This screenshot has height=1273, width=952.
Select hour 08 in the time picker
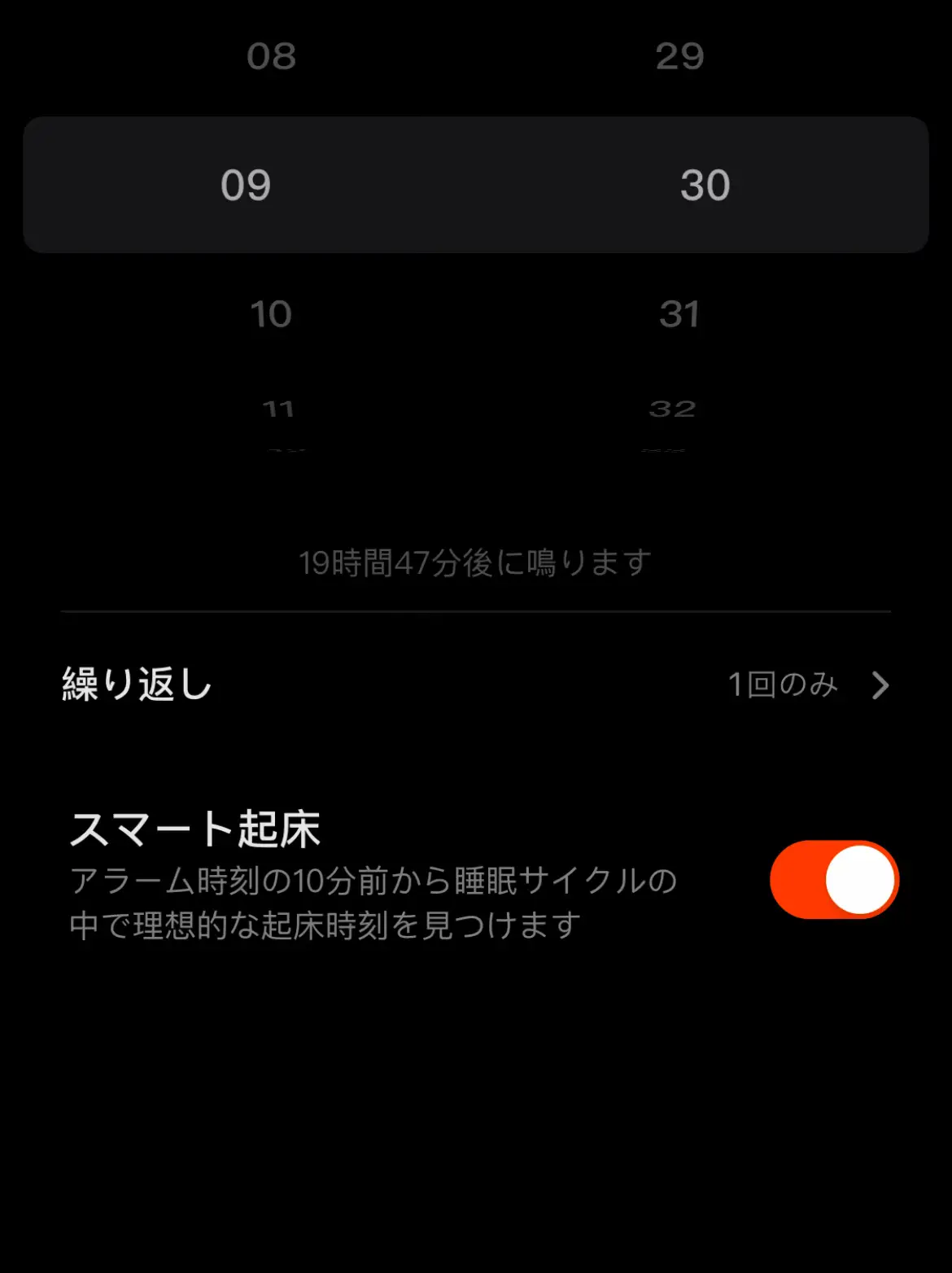(x=271, y=56)
